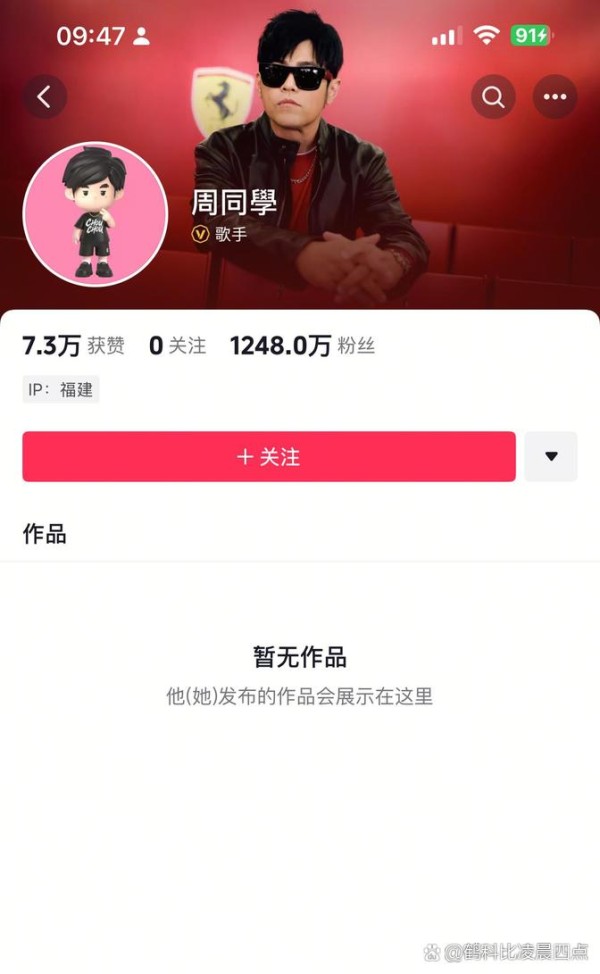Open the 0 关注 following count
Image resolution: width=600 pixels, height=974 pixels.
coord(177,346)
